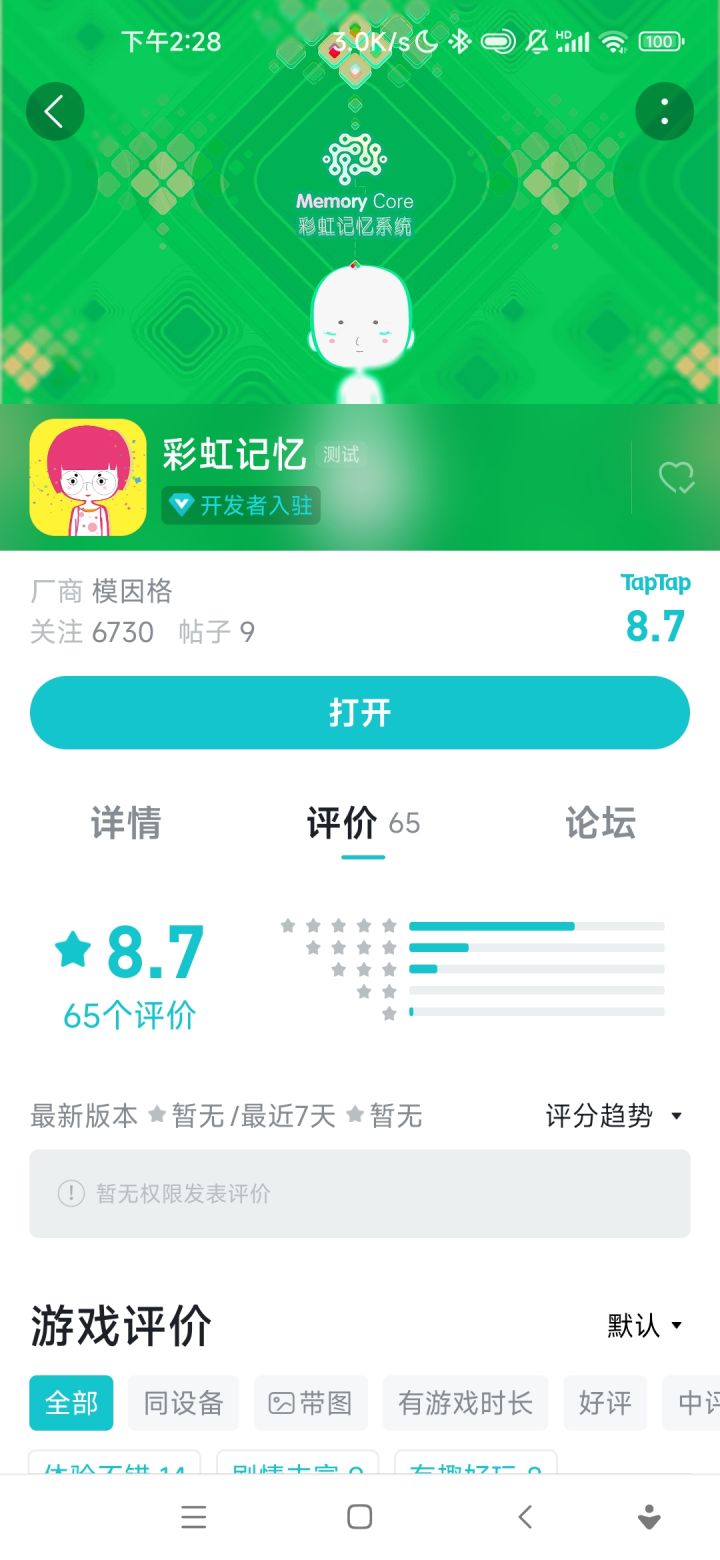Tap the 带图 image filter icon
Viewport: 720px width, 1560px height.
tap(284, 1403)
